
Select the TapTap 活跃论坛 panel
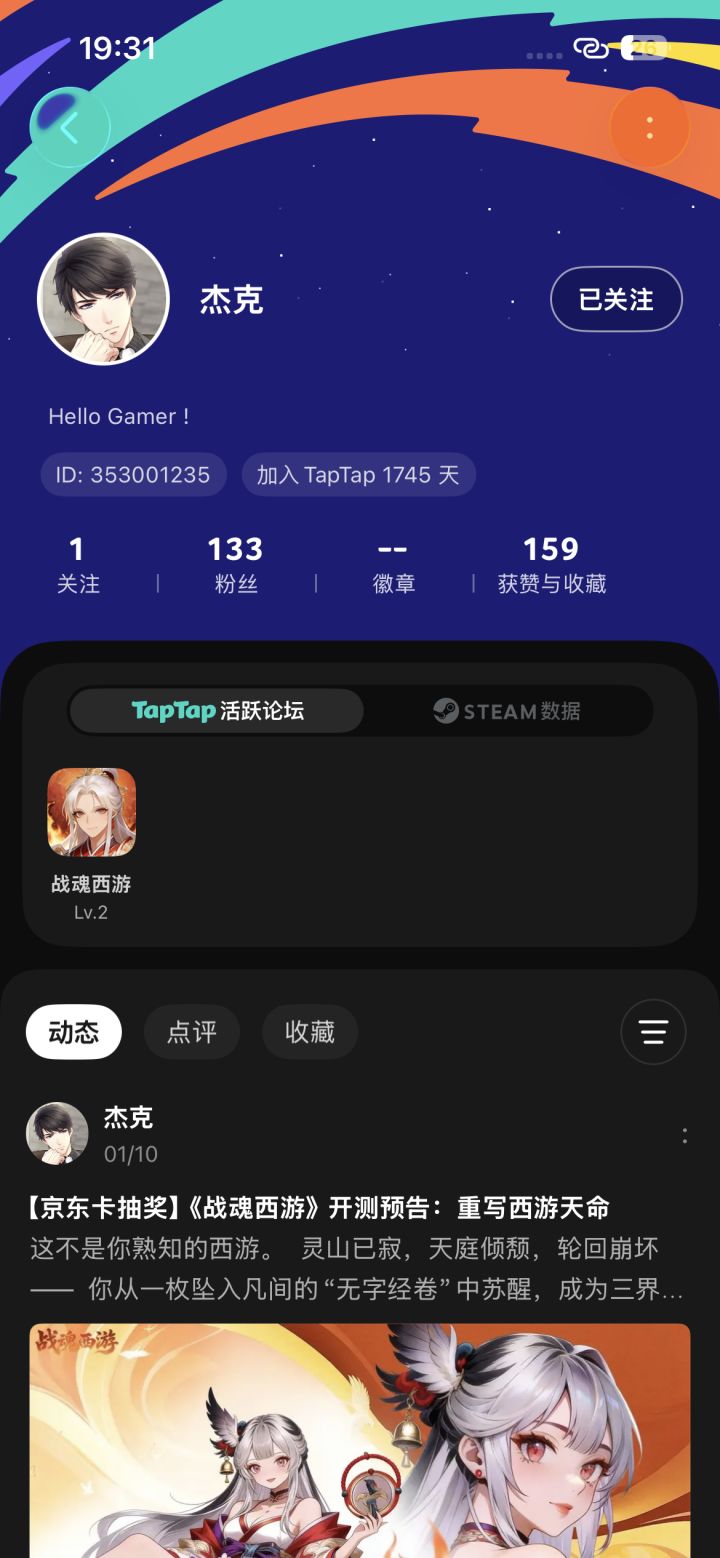pos(216,710)
